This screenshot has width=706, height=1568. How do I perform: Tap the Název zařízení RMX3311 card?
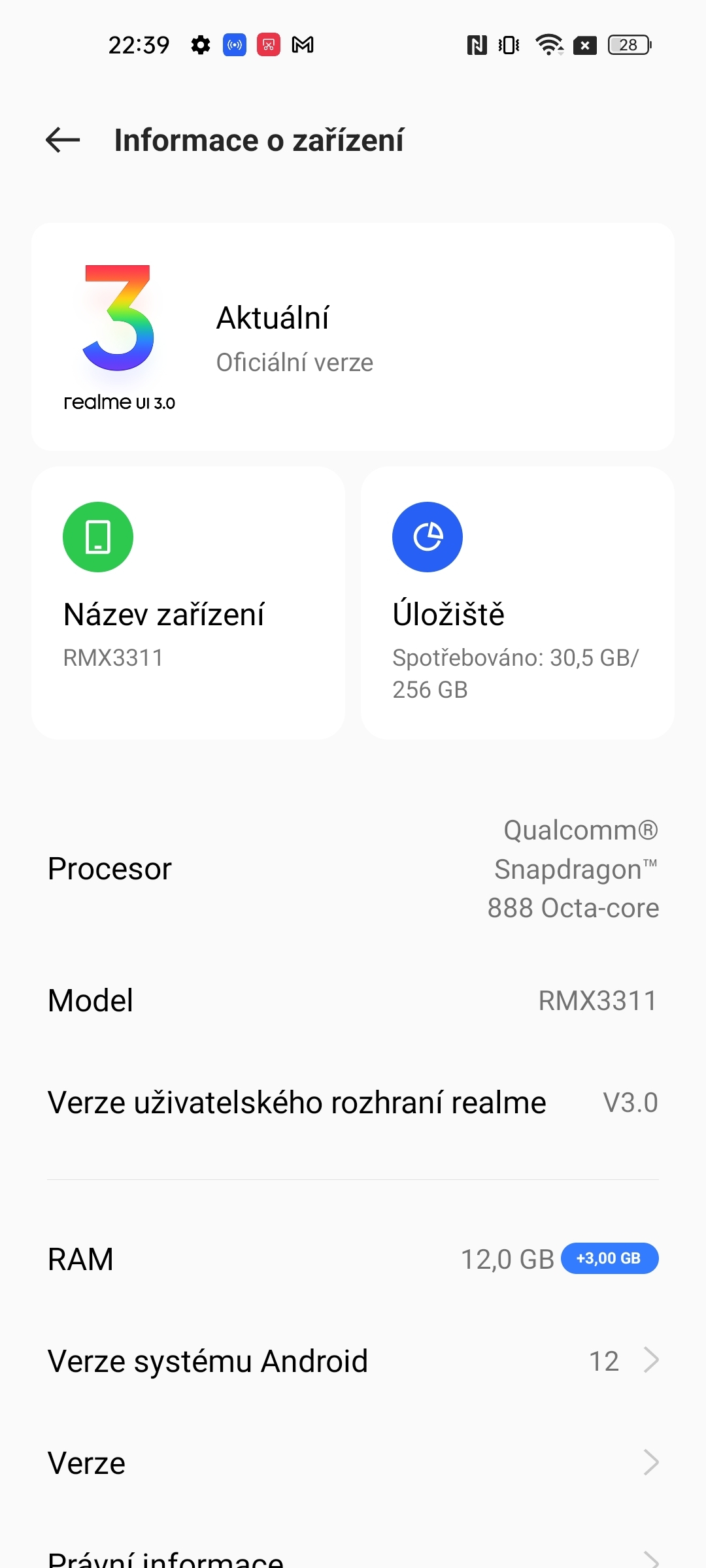[188, 601]
